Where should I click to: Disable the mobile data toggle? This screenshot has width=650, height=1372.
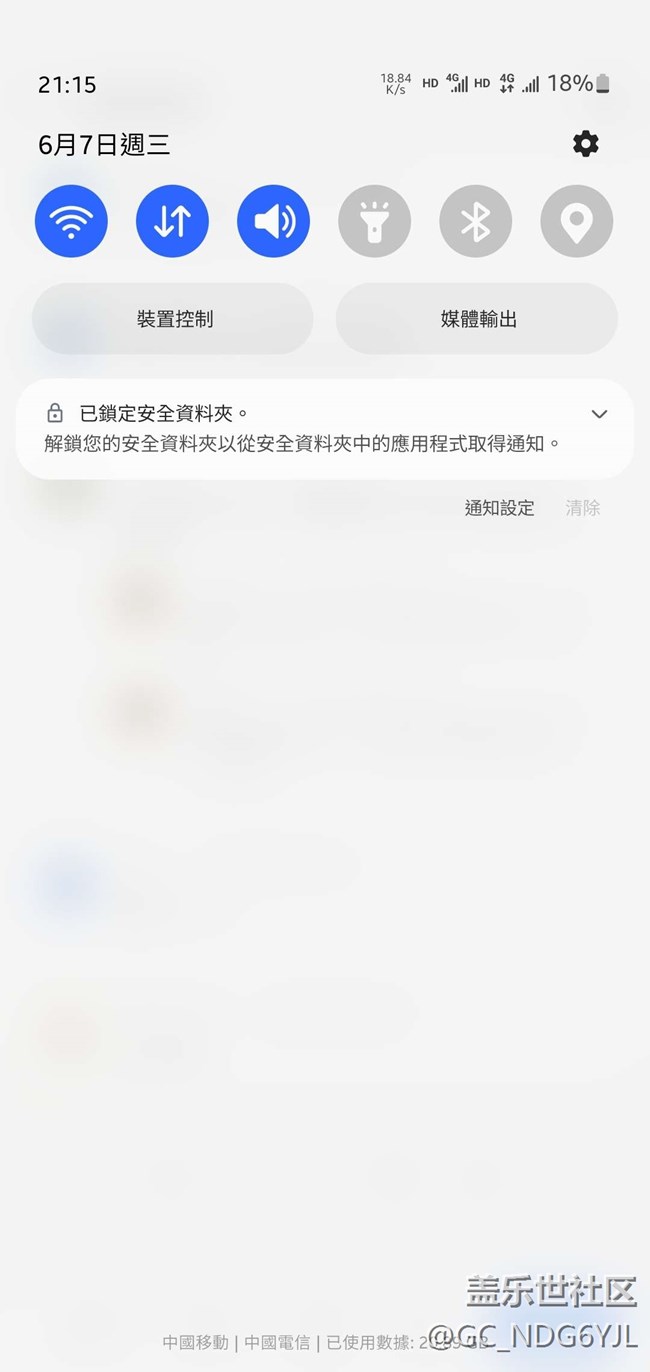coord(172,221)
